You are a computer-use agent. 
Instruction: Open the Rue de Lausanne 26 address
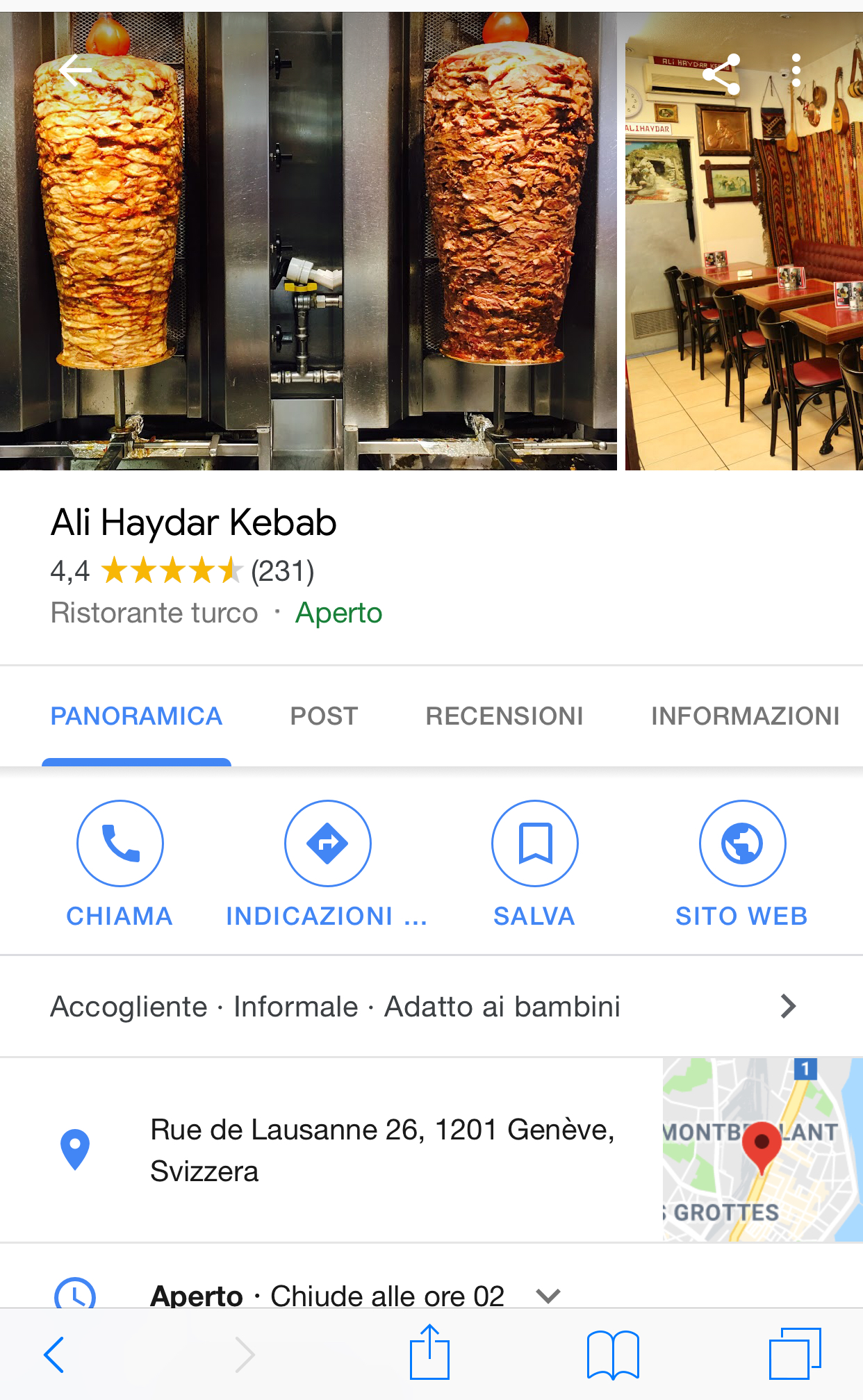pyautogui.click(x=382, y=1150)
